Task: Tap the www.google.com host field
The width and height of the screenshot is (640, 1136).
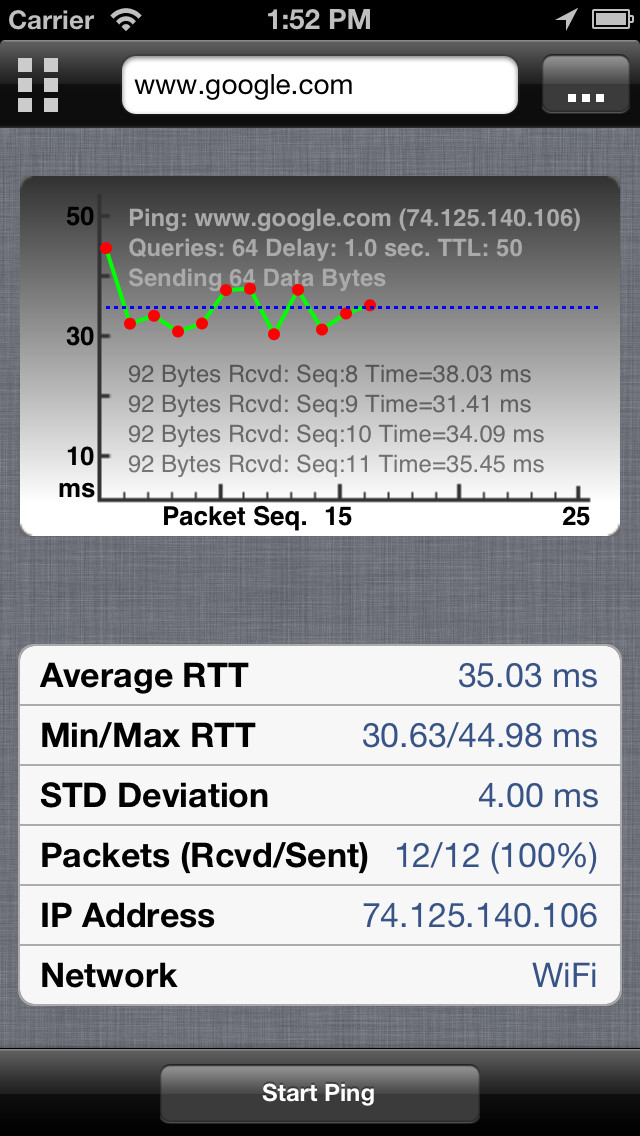Action: pos(320,85)
